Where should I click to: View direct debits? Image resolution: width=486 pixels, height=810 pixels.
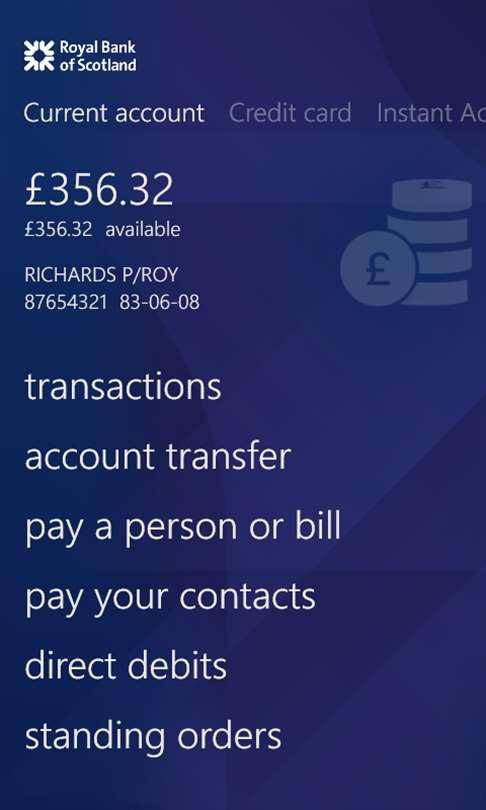[x=126, y=666]
